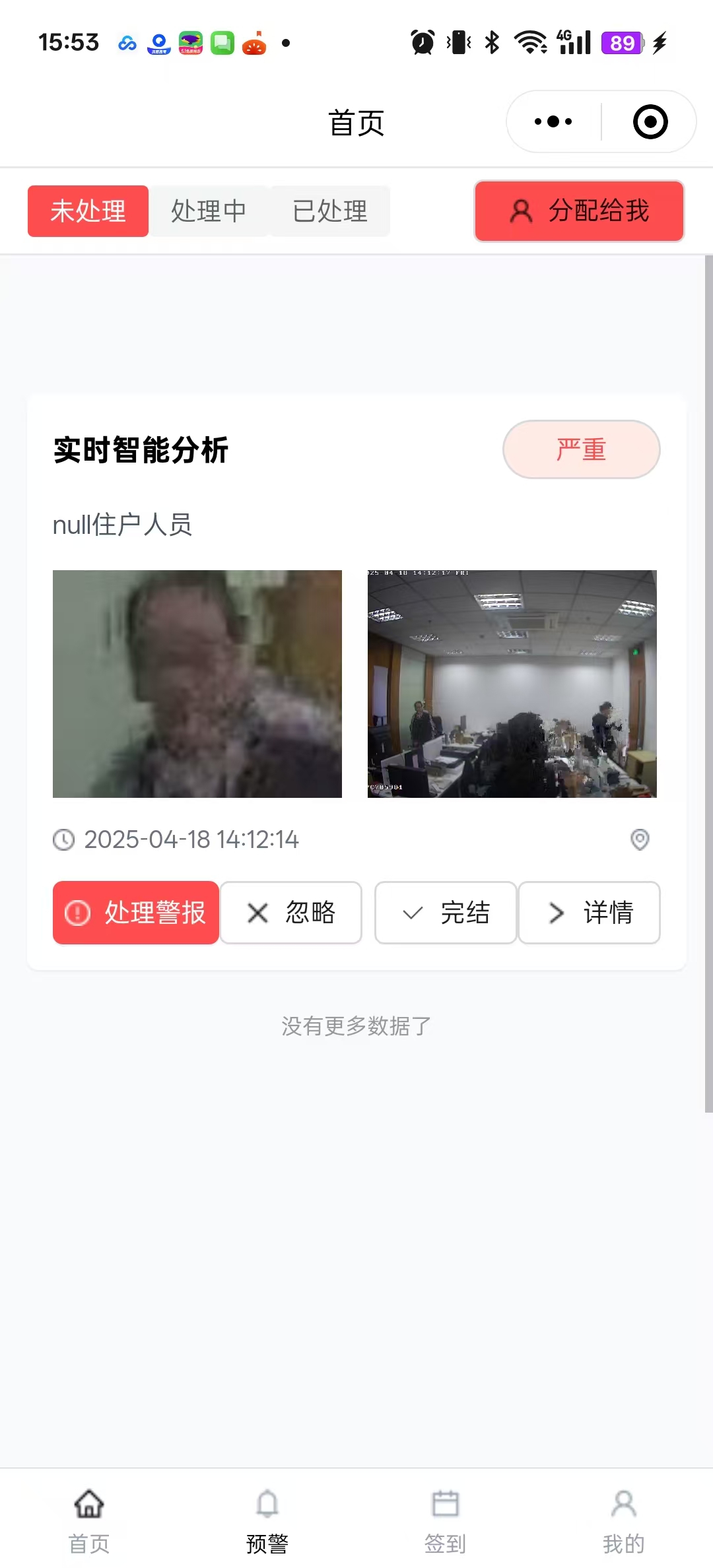Tap the X icon in the 忽略 button
Image resolution: width=713 pixels, height=1568 pixels.
pyautogui.click(x=257, y=913)
